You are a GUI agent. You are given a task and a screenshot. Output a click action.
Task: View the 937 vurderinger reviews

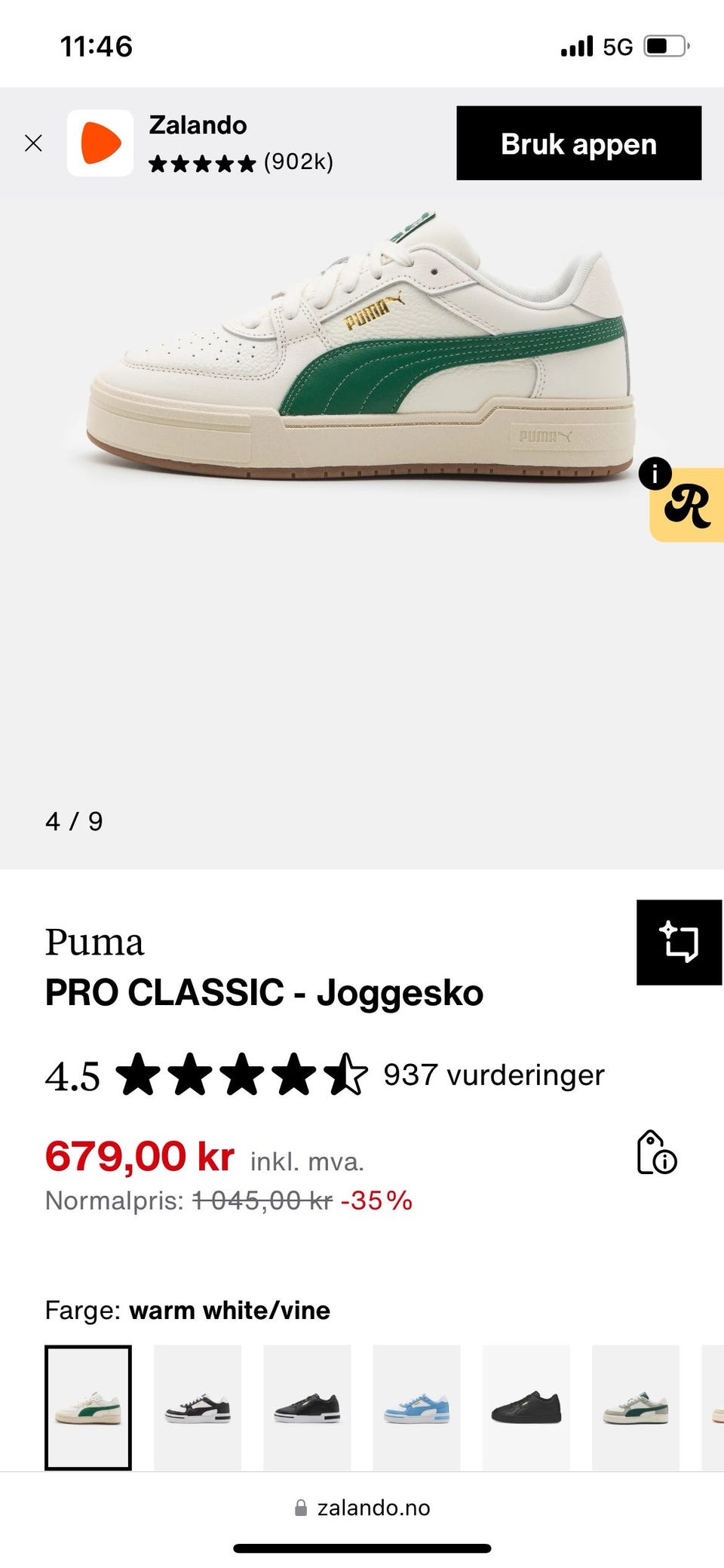493,1075
